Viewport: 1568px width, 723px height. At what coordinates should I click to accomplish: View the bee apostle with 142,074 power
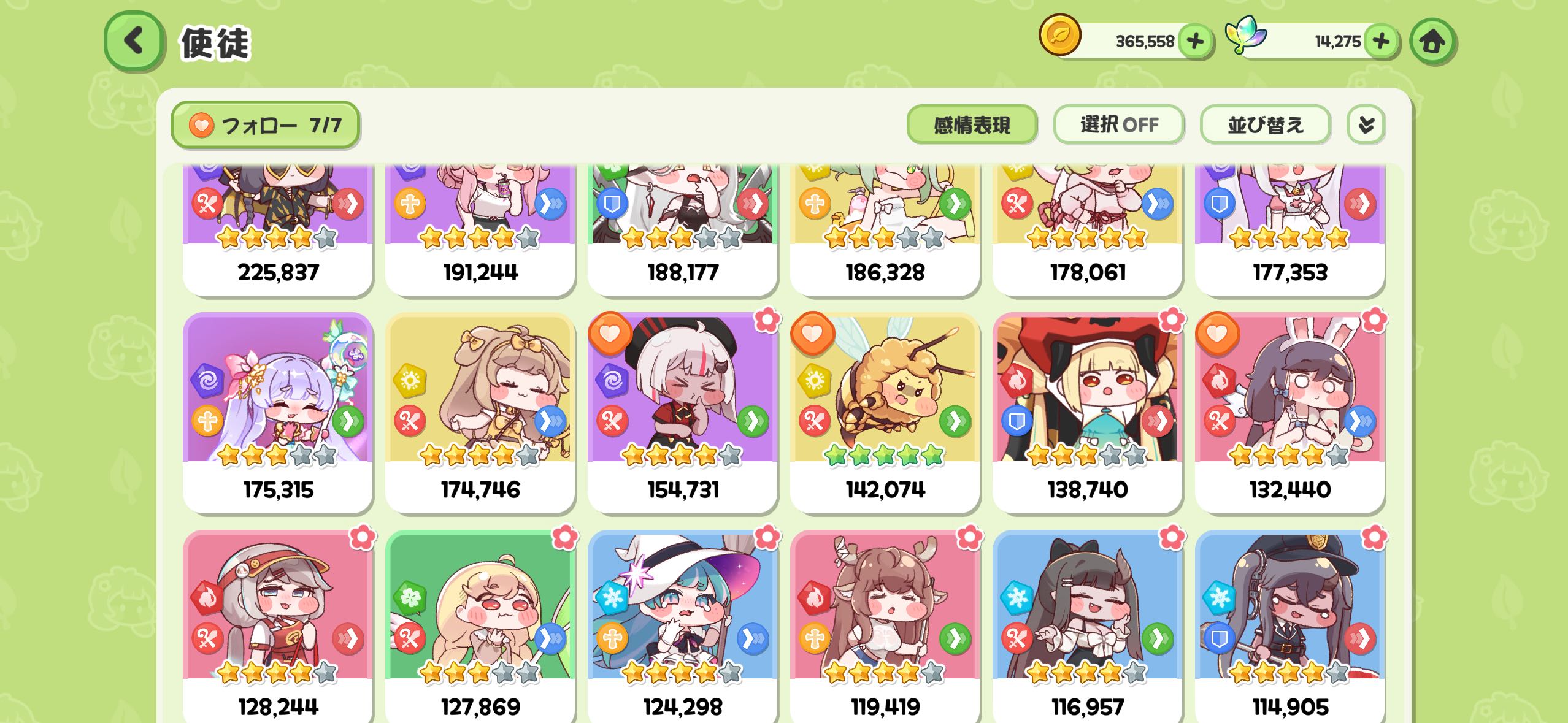click(x=885, y=413)
